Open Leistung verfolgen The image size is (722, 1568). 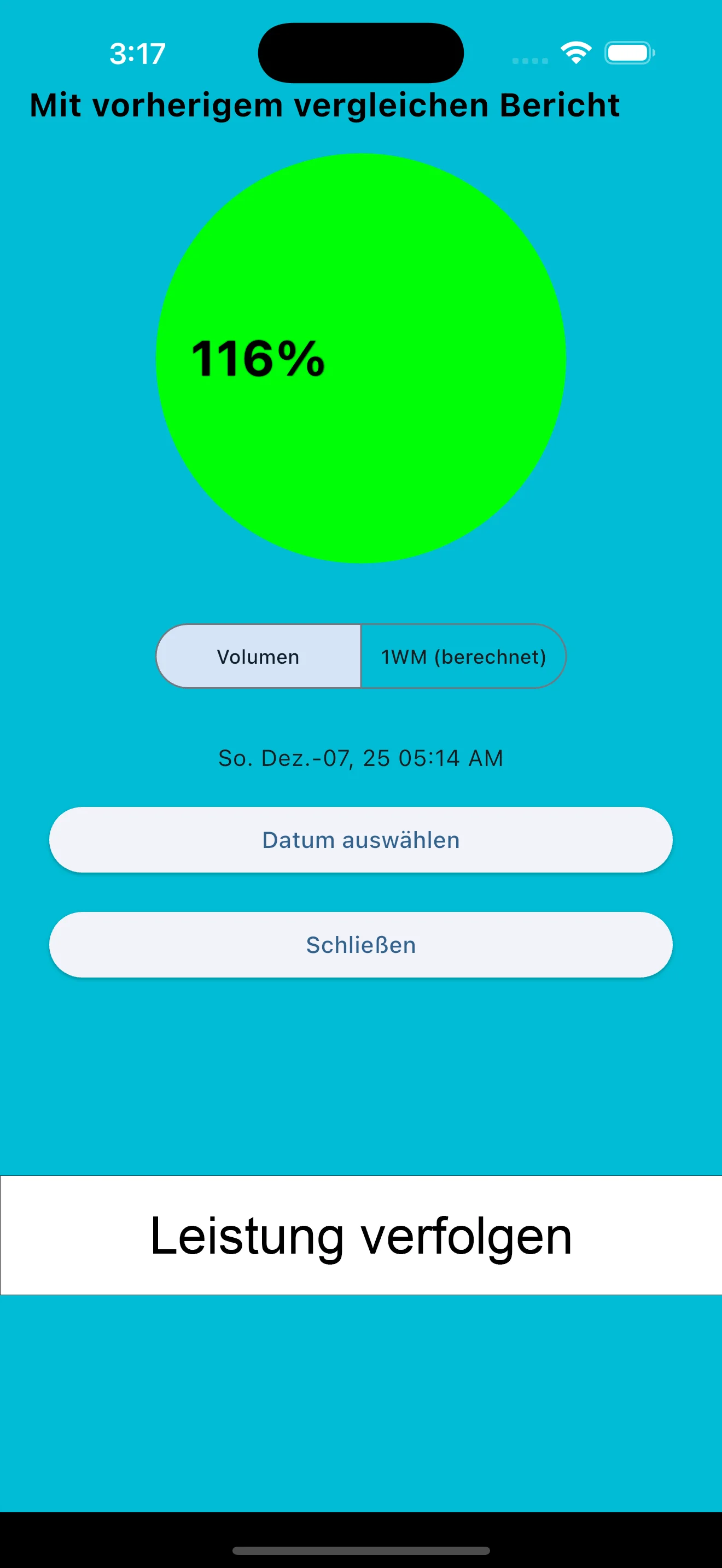click(x=360, y=1235)
